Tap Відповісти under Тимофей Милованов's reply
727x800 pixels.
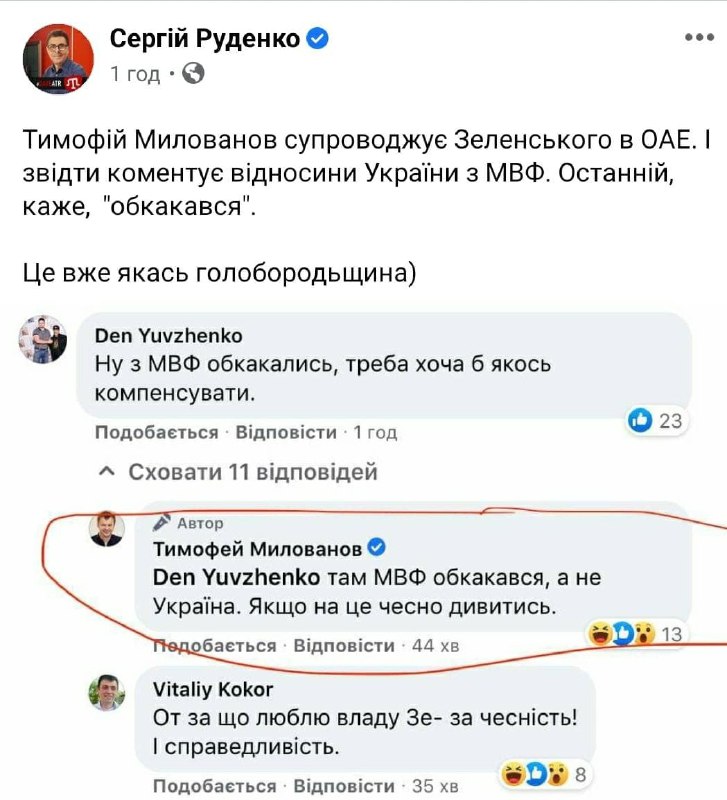[x=345, y=645]
